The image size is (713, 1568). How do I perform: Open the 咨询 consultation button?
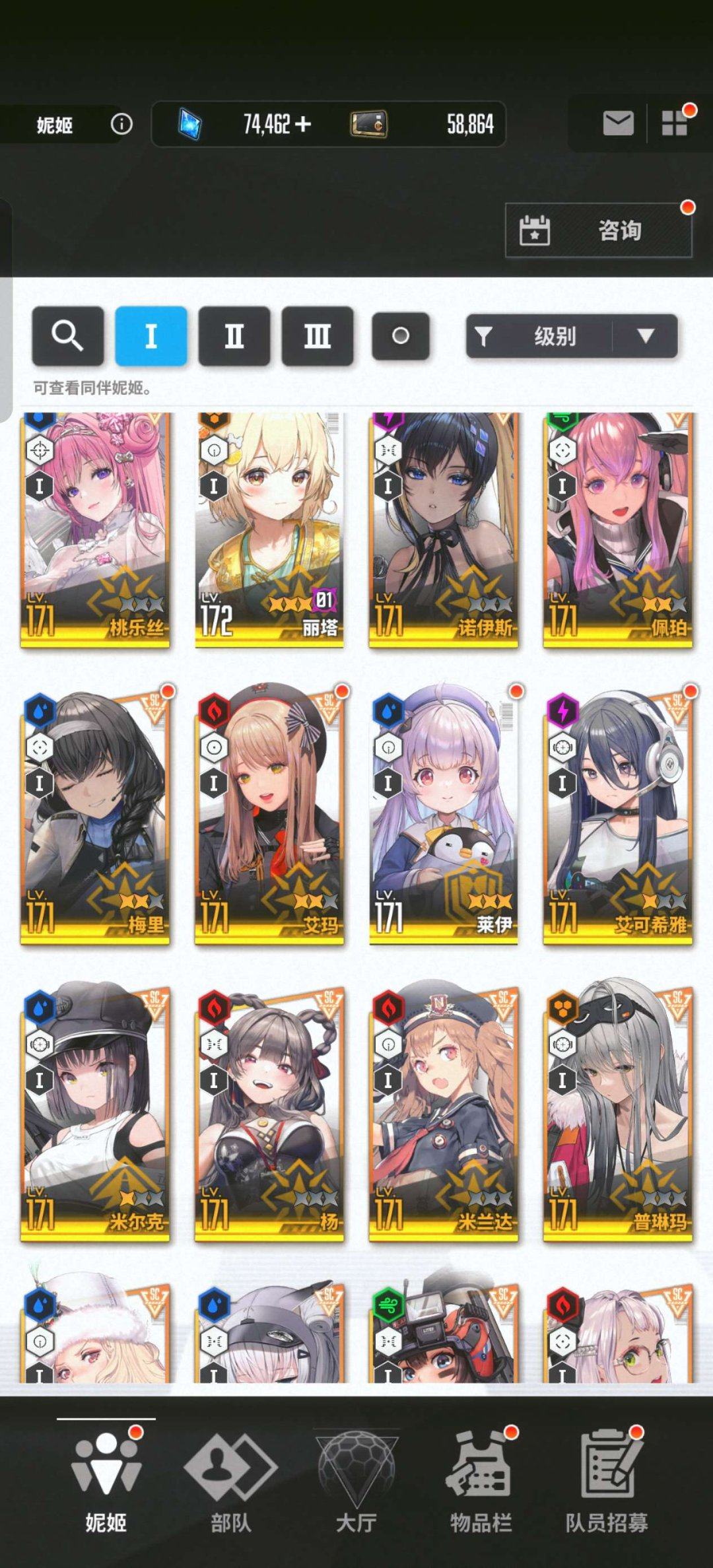pyautogui.click(x=598, y=230)
